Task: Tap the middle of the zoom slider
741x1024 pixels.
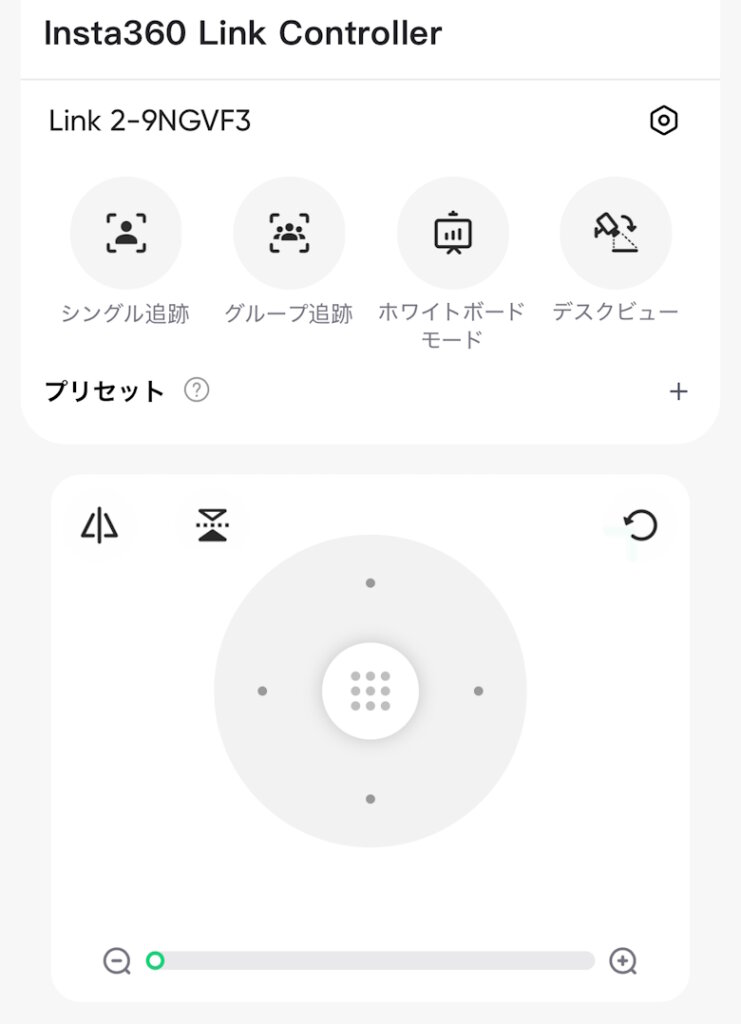Action: (x=370, y=961)
